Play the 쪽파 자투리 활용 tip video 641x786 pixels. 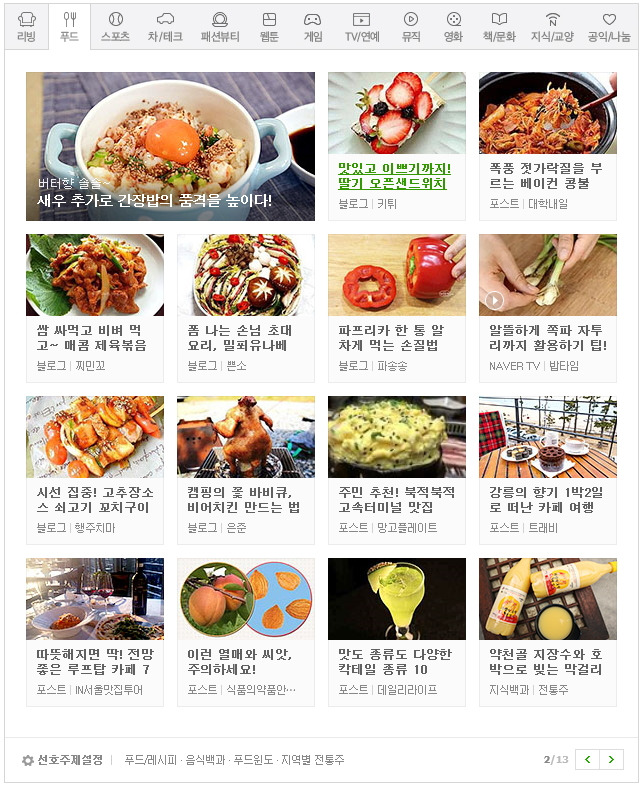(548, 308)
